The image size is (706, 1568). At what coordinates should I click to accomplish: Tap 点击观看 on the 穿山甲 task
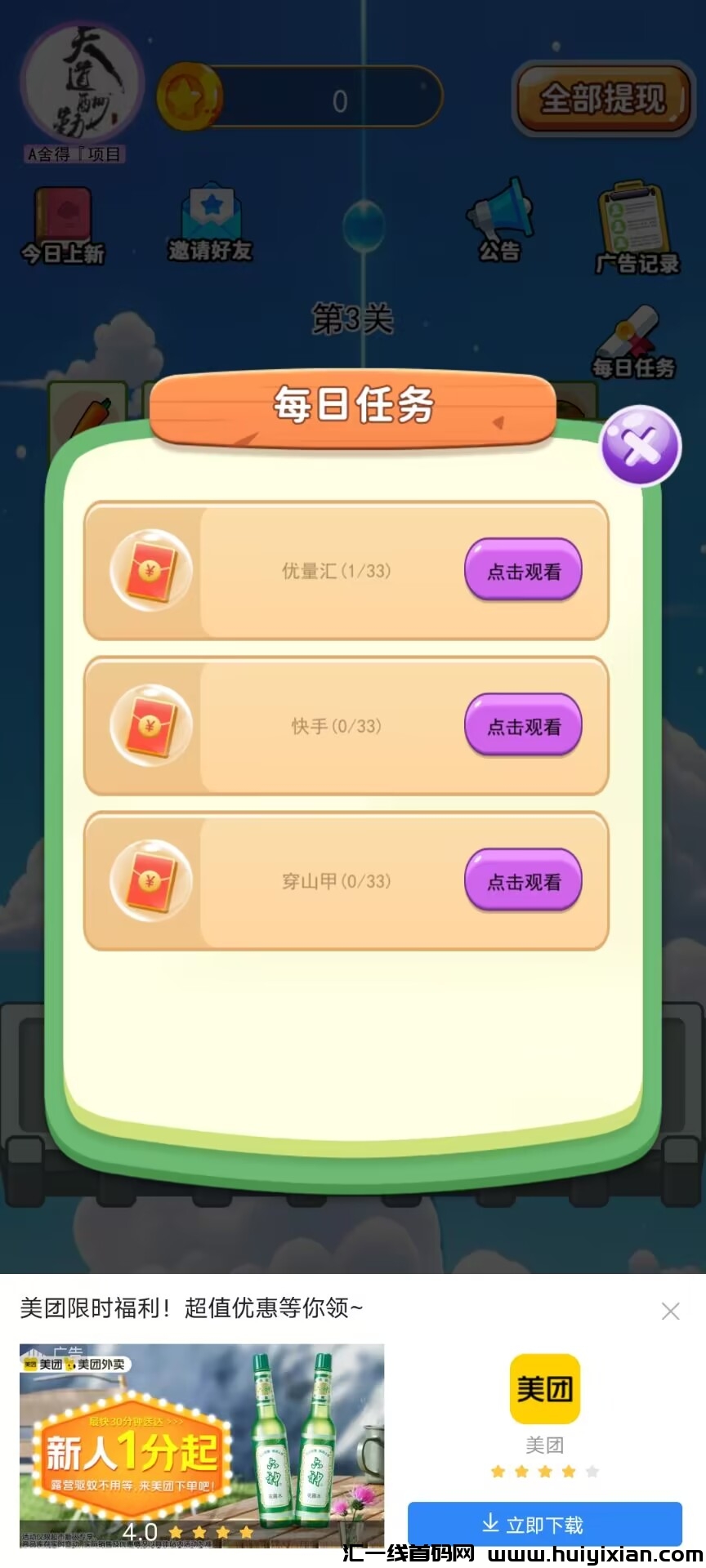pos(523,881)
